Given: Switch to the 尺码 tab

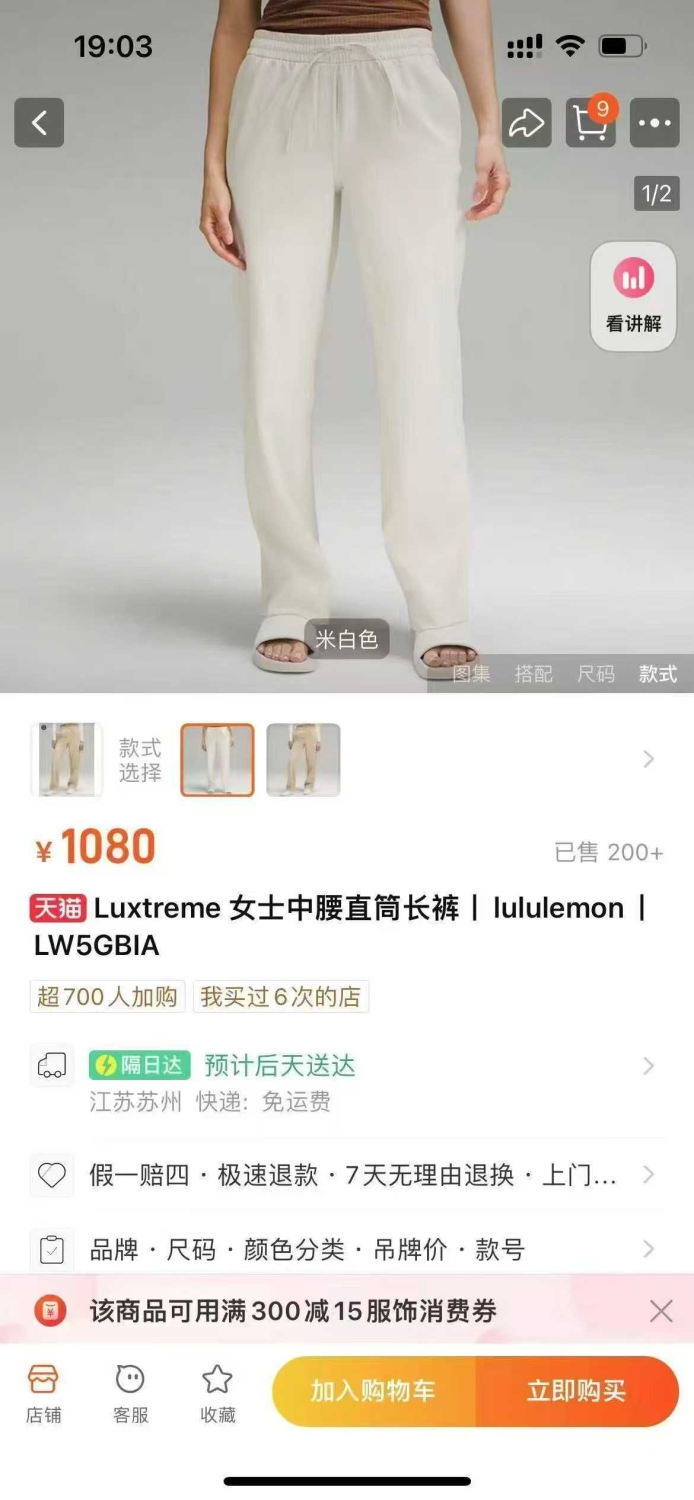Looking at the screenshot, I should pyautogui.click(x=596, y=674).
